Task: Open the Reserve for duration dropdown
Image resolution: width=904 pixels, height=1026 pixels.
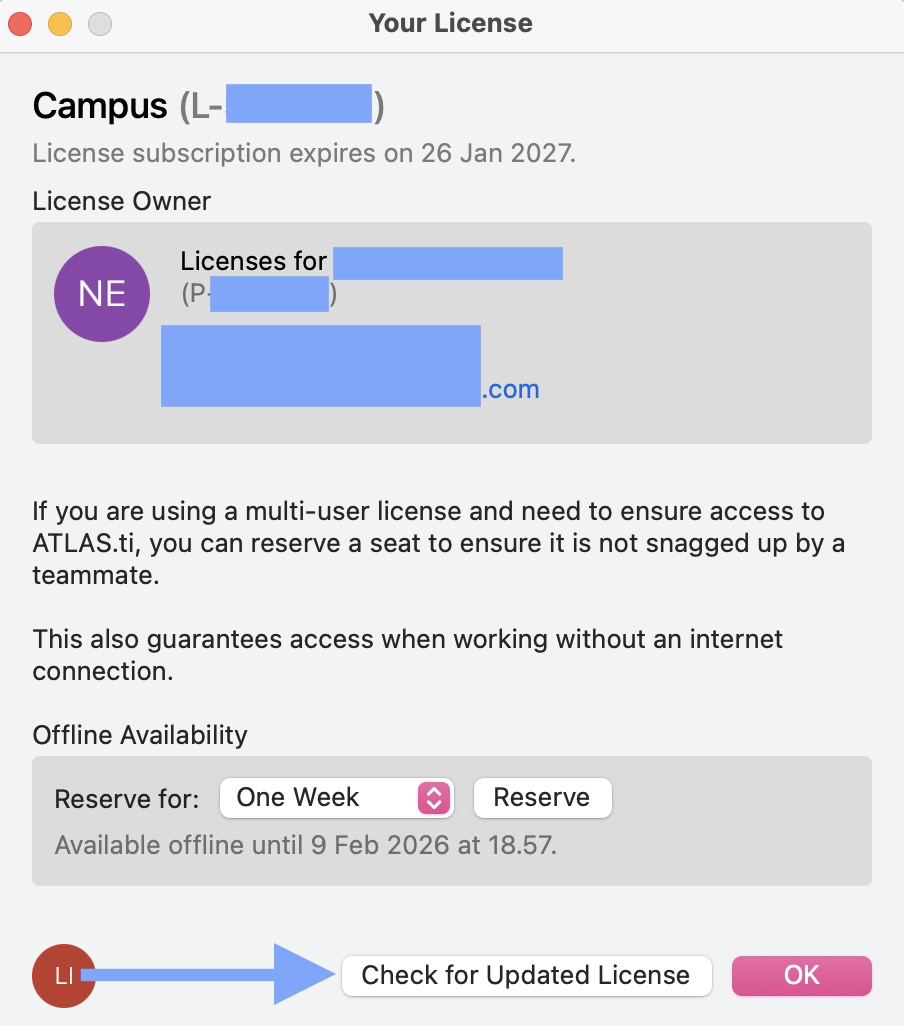Action: click(336, 797)
